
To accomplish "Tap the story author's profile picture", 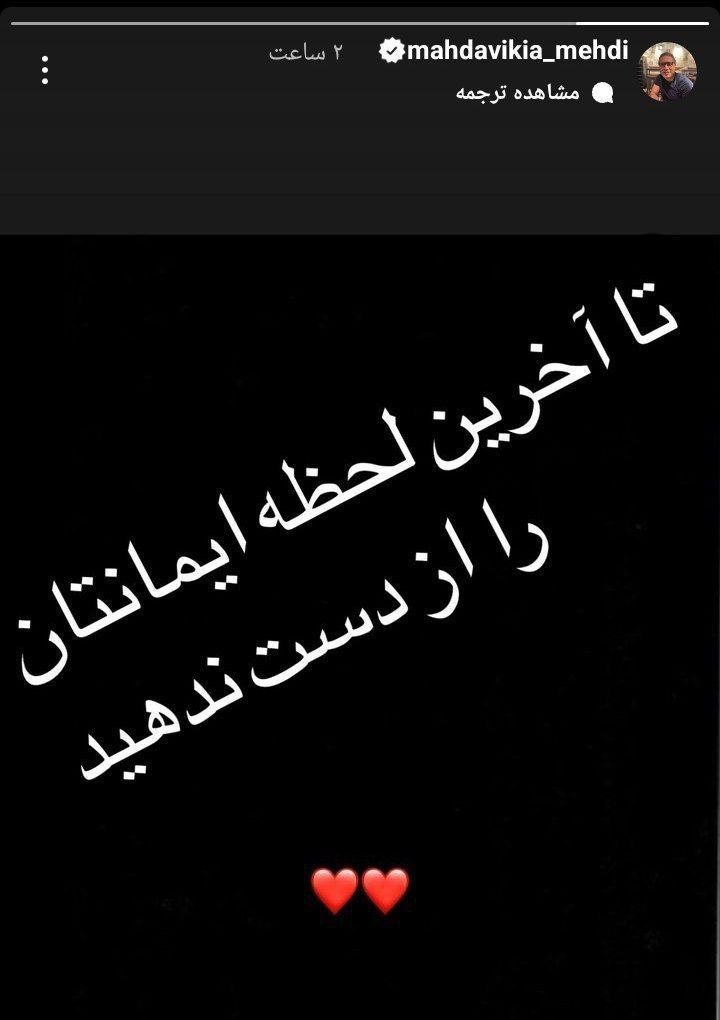I will tap(667, 72).
